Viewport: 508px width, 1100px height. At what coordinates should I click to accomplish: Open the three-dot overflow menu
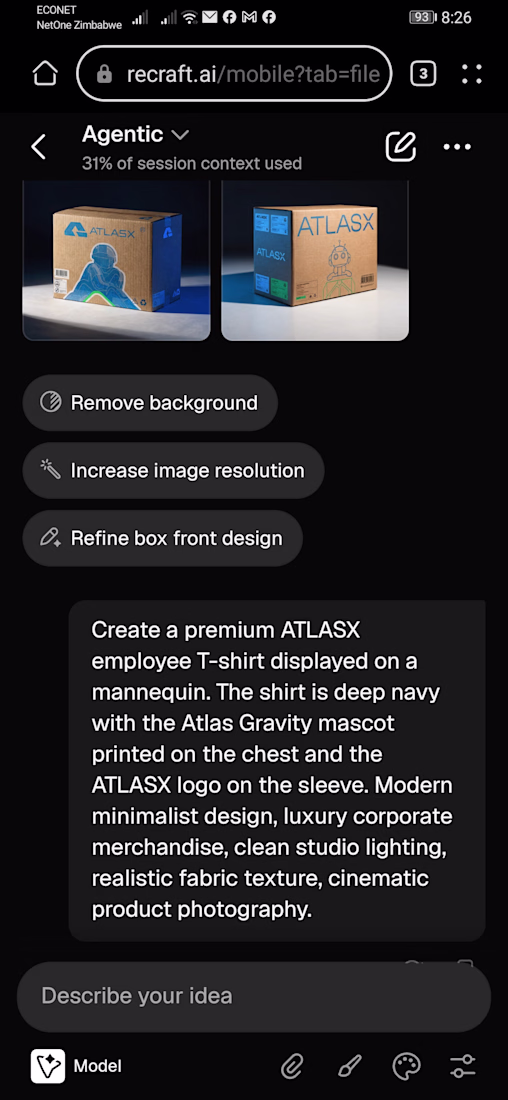coord(457,147)
